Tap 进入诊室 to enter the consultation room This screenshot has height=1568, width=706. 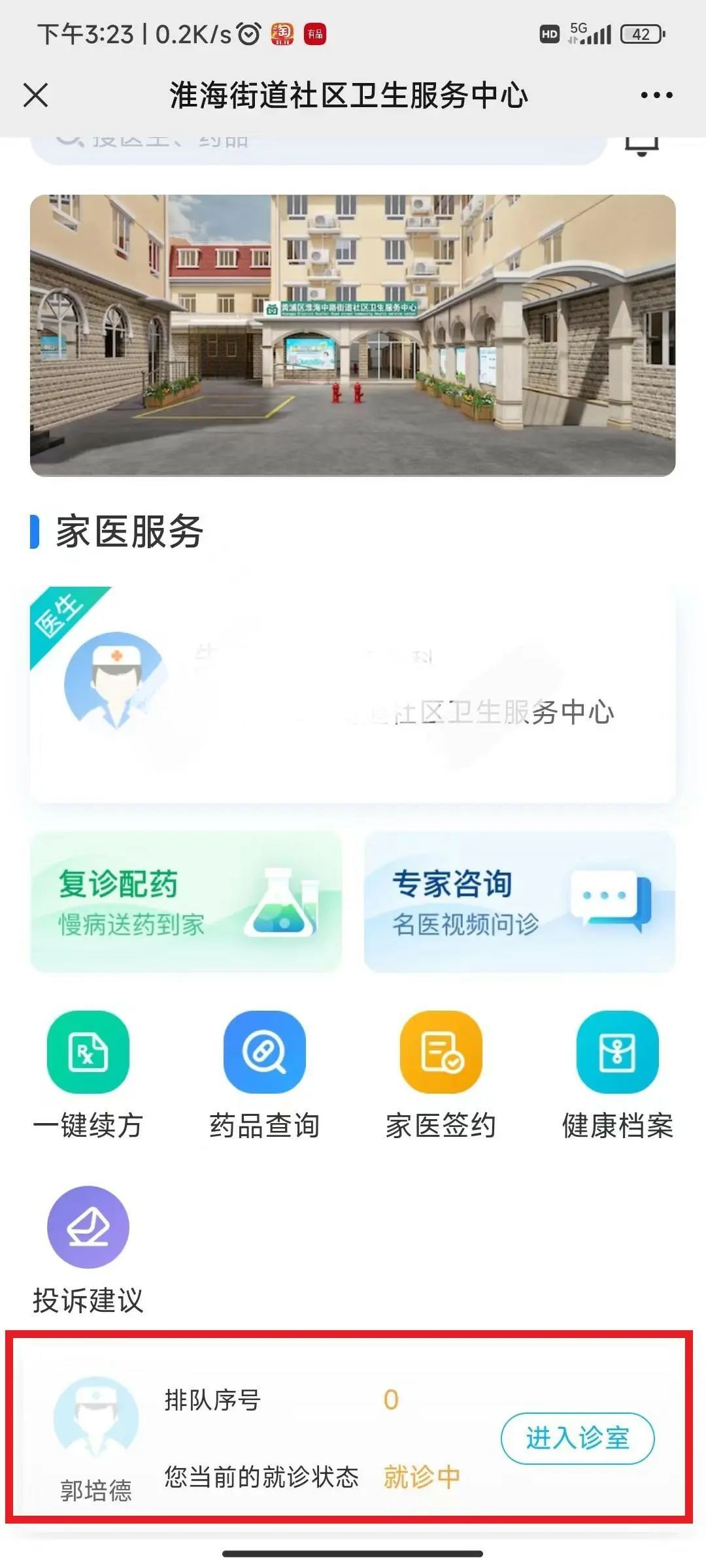577,1439
